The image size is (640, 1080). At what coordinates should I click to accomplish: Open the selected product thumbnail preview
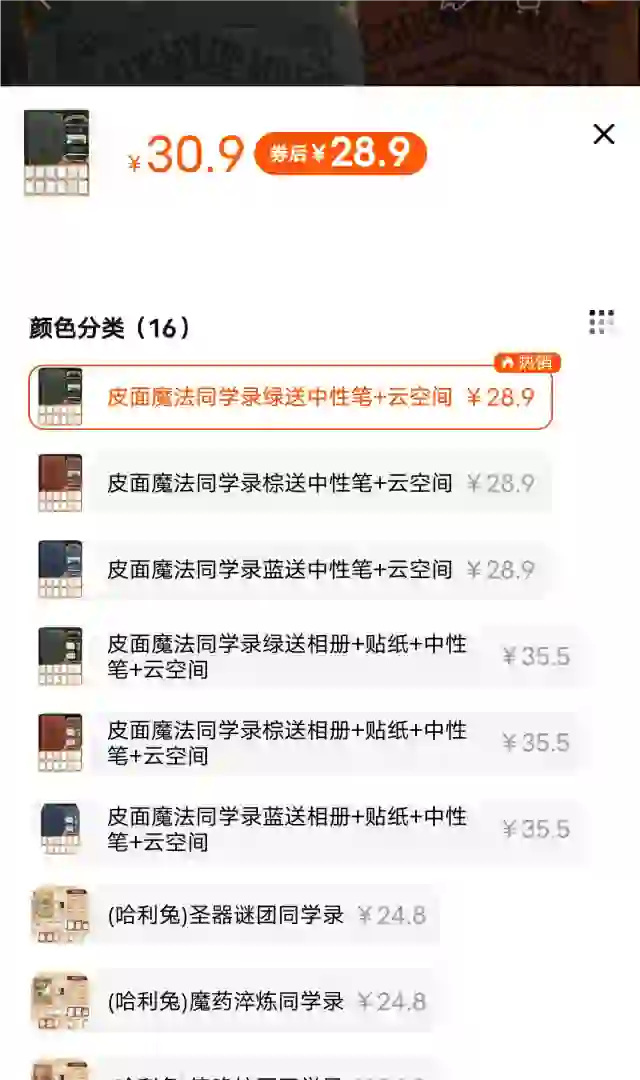click(x=57, y=152)
